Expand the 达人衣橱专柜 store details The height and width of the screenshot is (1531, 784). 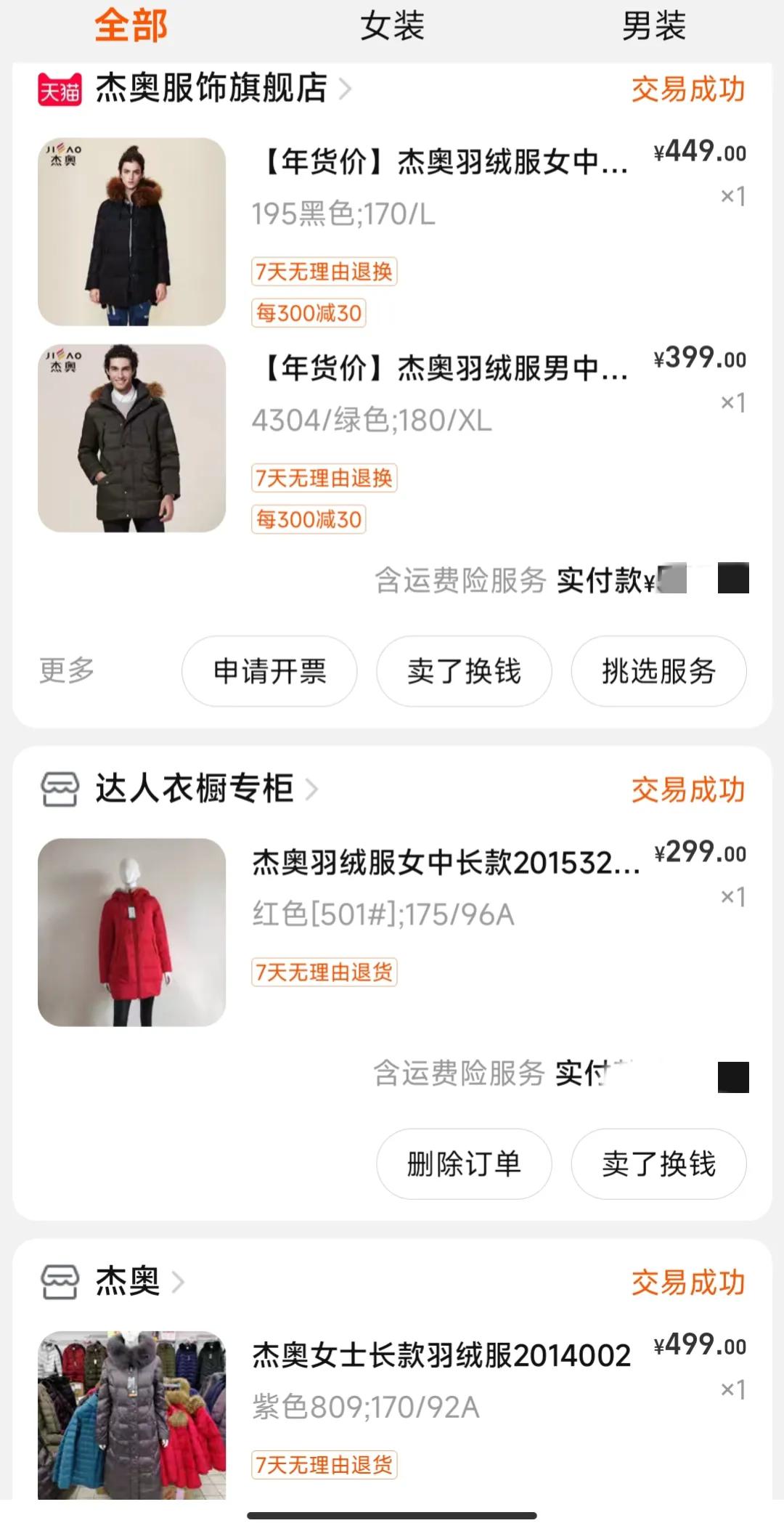[312, 791]
